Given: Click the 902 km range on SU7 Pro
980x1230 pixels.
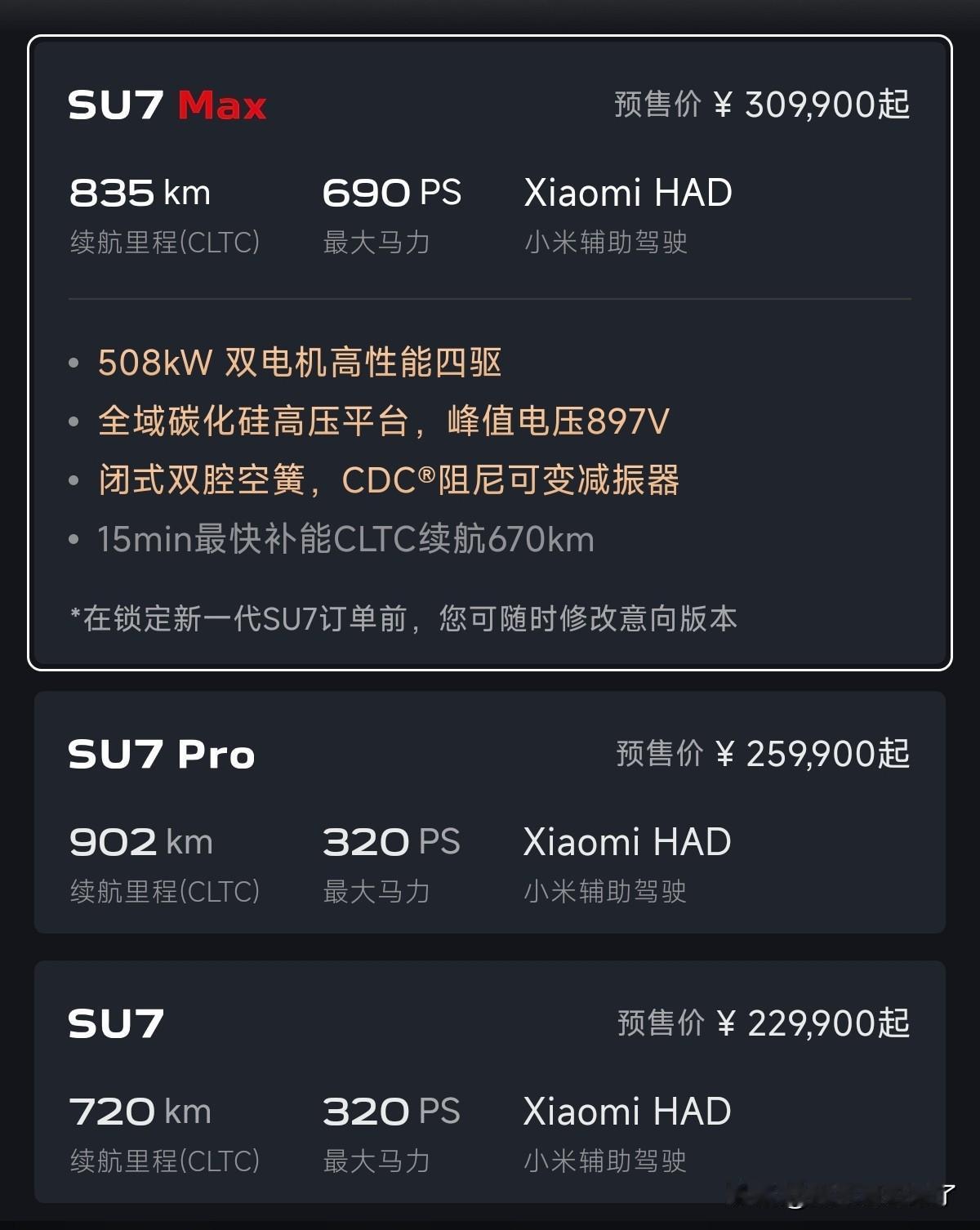Looking at the screenshot, I should click(x=141, y=841).
